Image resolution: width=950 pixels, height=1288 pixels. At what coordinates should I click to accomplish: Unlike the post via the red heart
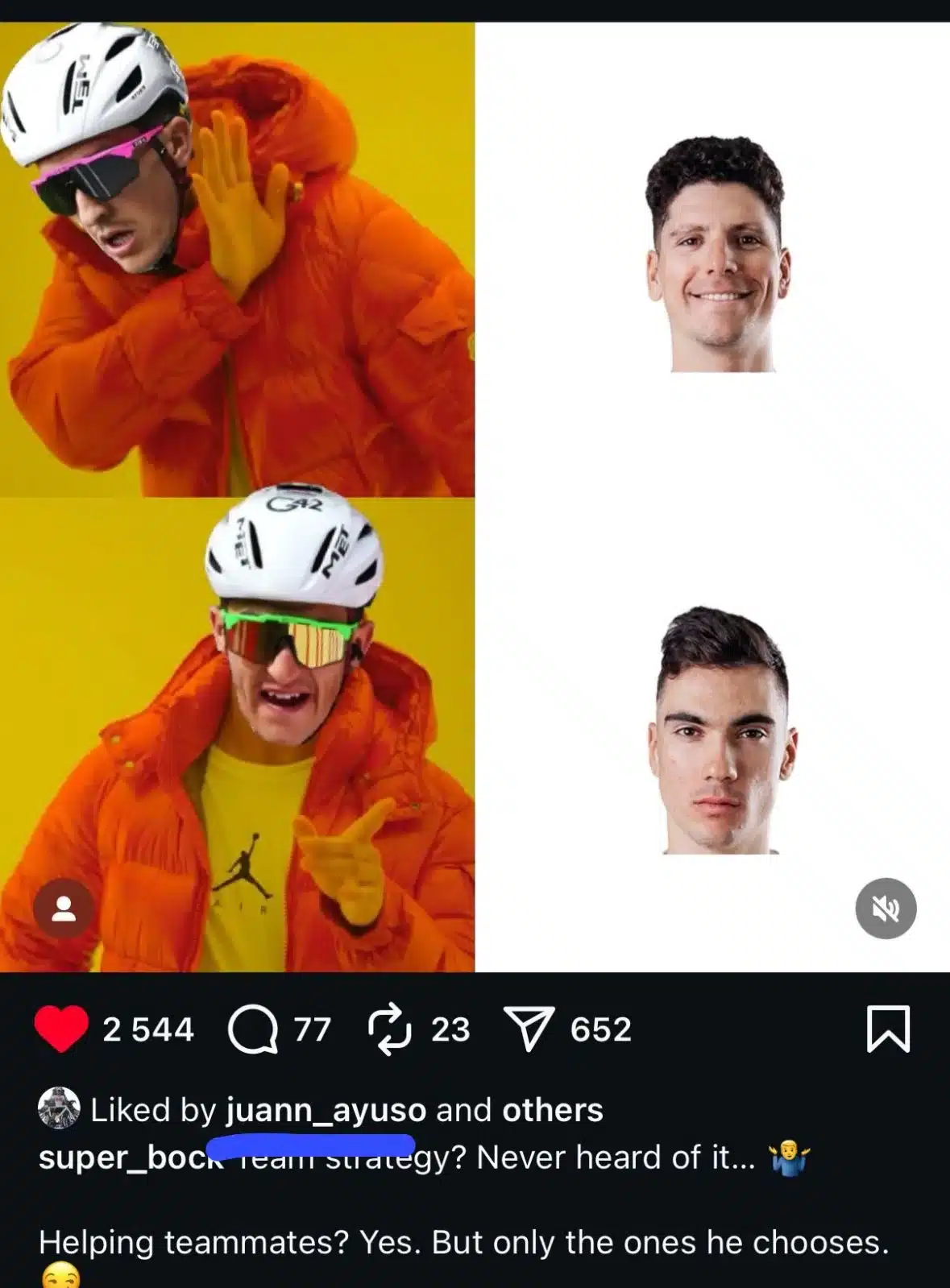pos(61,1029)
